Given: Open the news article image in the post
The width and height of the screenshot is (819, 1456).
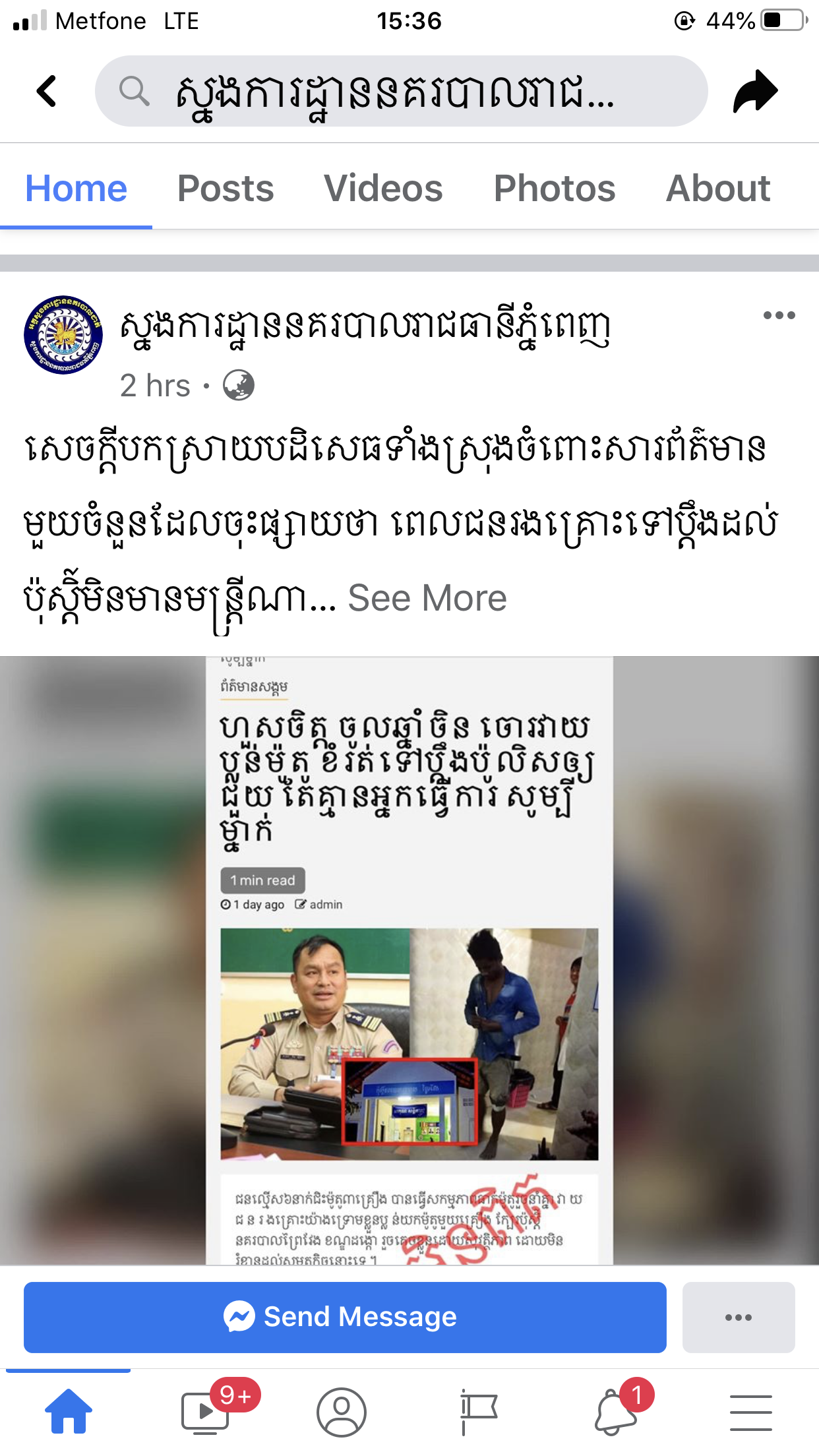Looking at the screenshot, I should [409, 960].
